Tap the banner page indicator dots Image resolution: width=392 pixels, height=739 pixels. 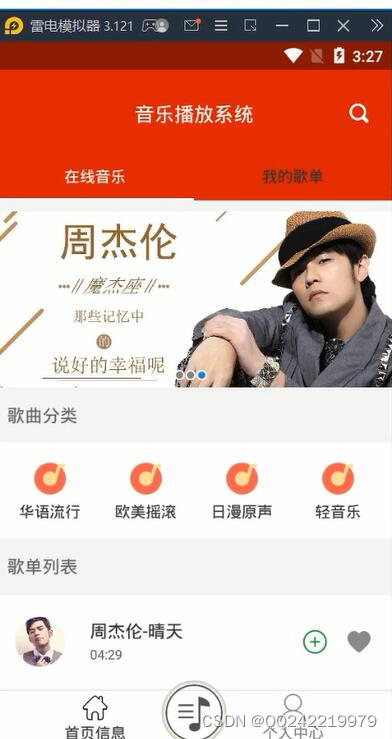(x=190, y=375)
